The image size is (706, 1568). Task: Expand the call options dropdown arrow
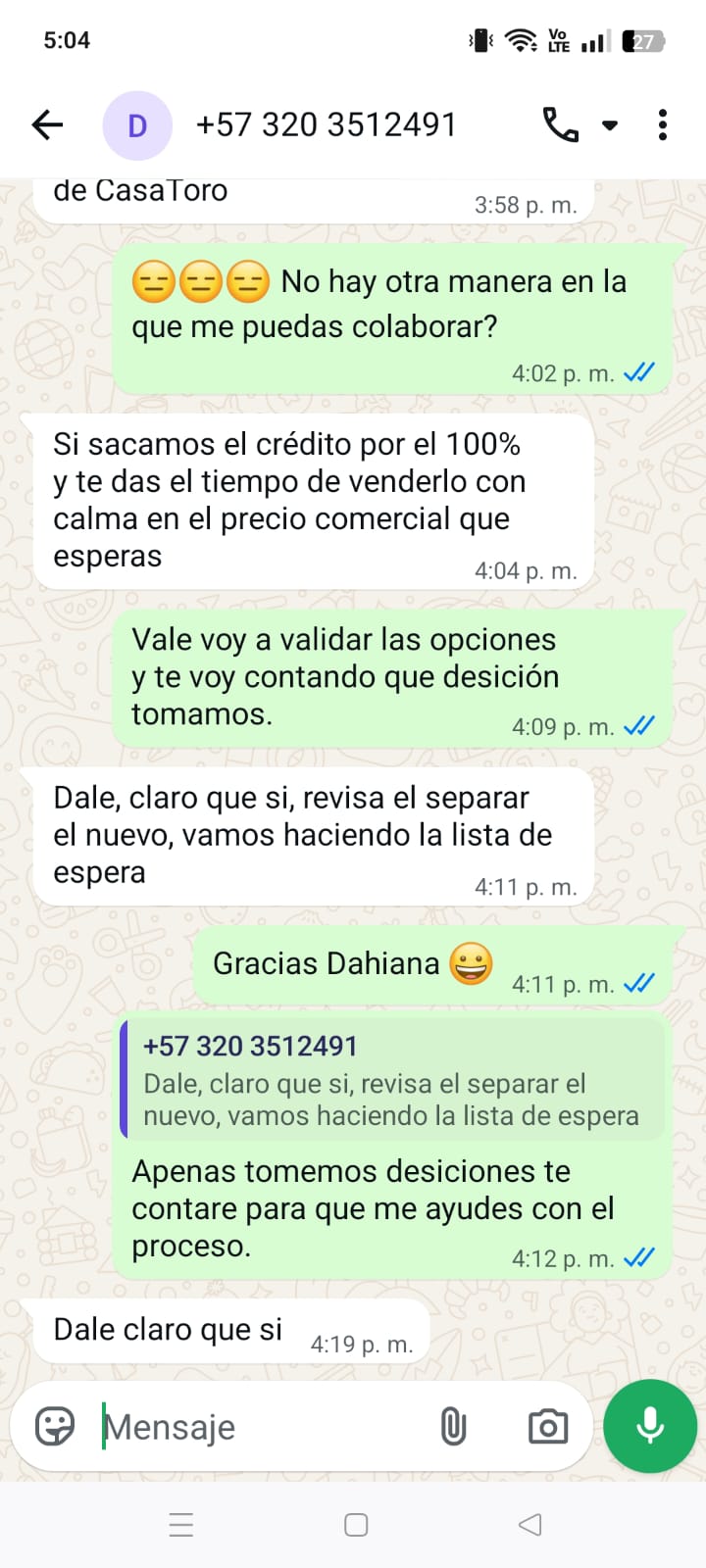[610, 125]
